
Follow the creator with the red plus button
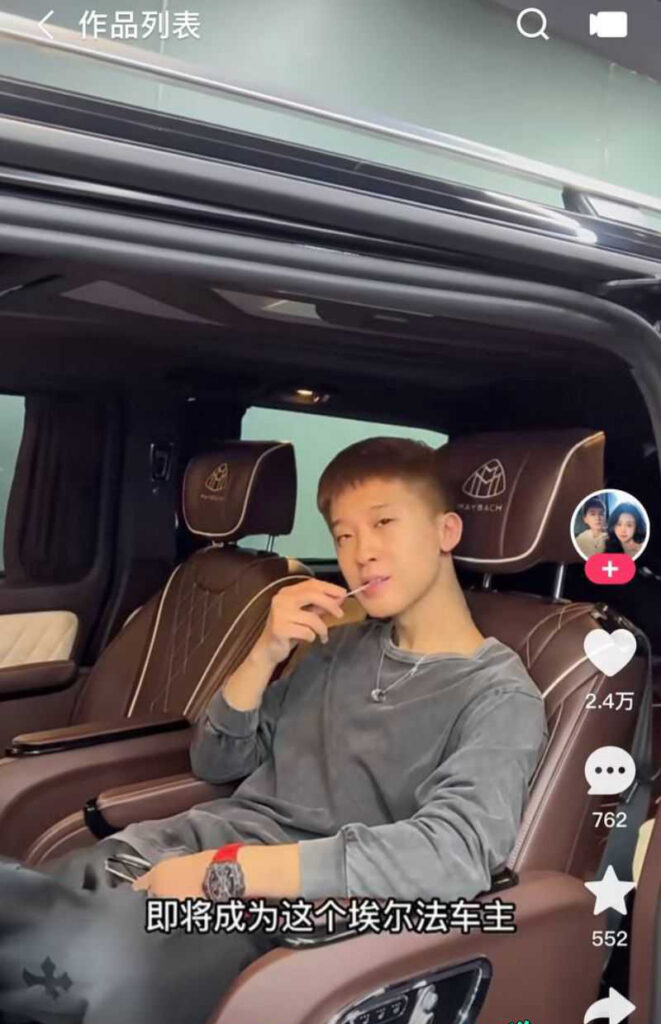coord(610,570)
